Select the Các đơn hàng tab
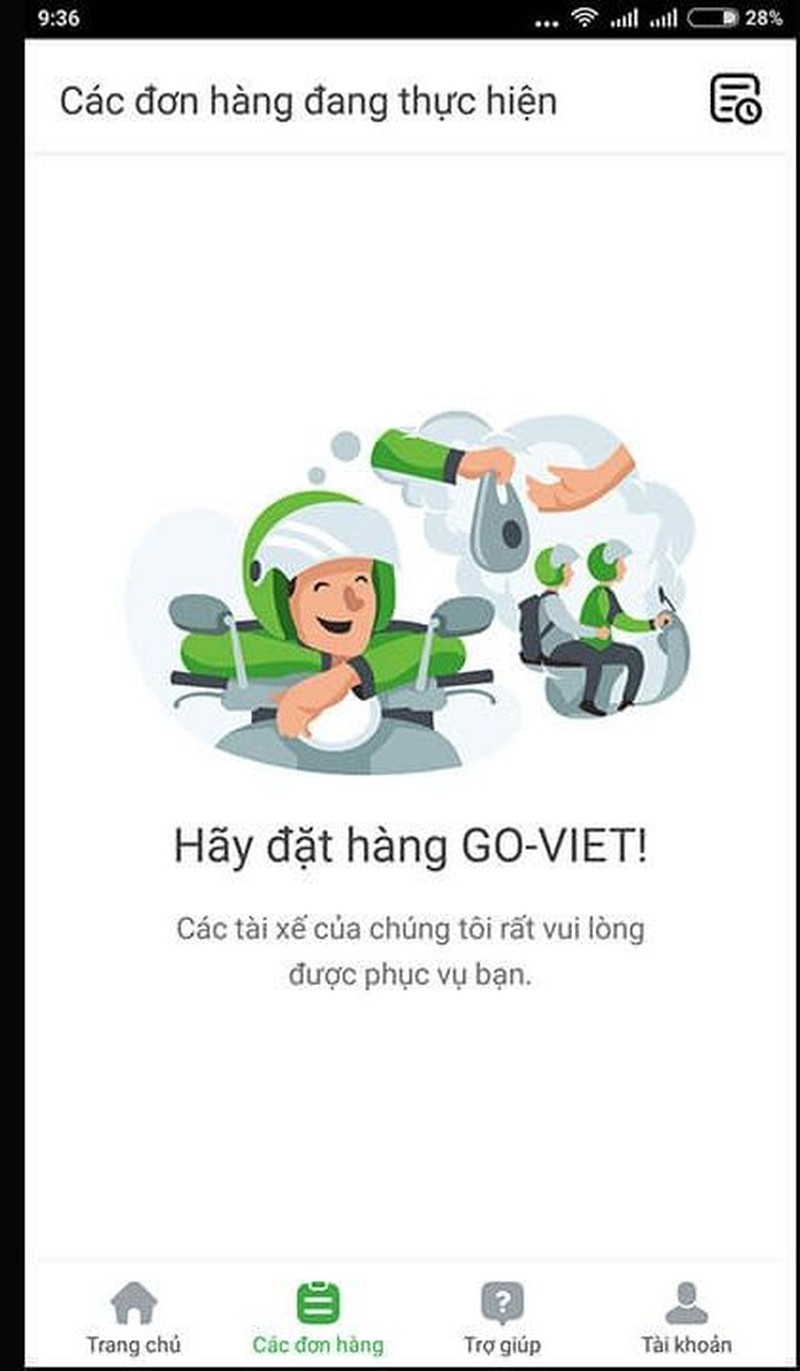 pyautogui.click(x=318, y=1318)
